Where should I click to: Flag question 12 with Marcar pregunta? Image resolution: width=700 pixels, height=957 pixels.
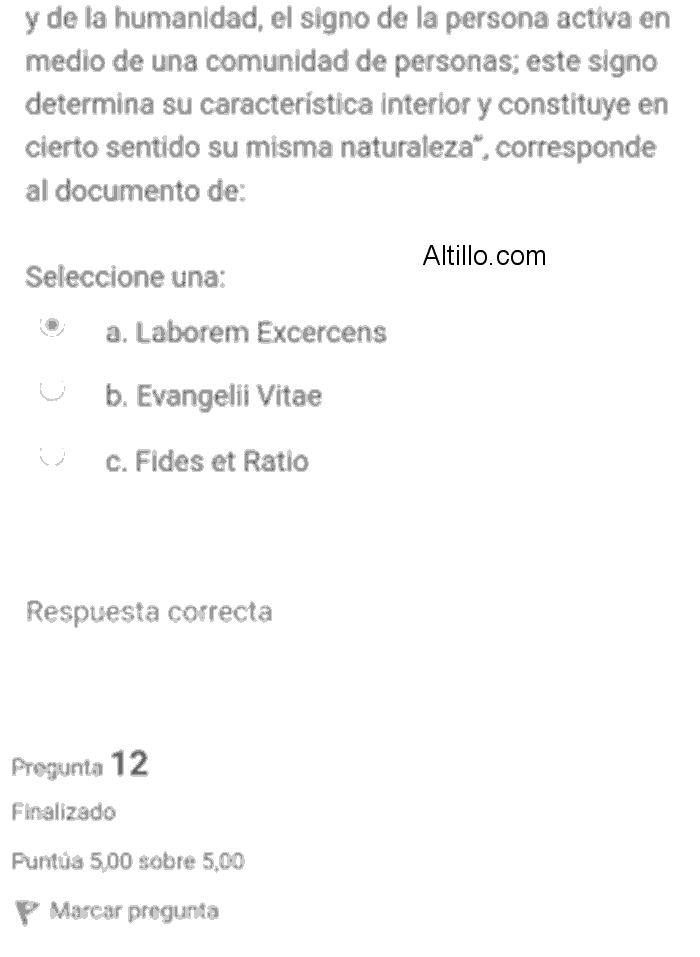point(133,911)
